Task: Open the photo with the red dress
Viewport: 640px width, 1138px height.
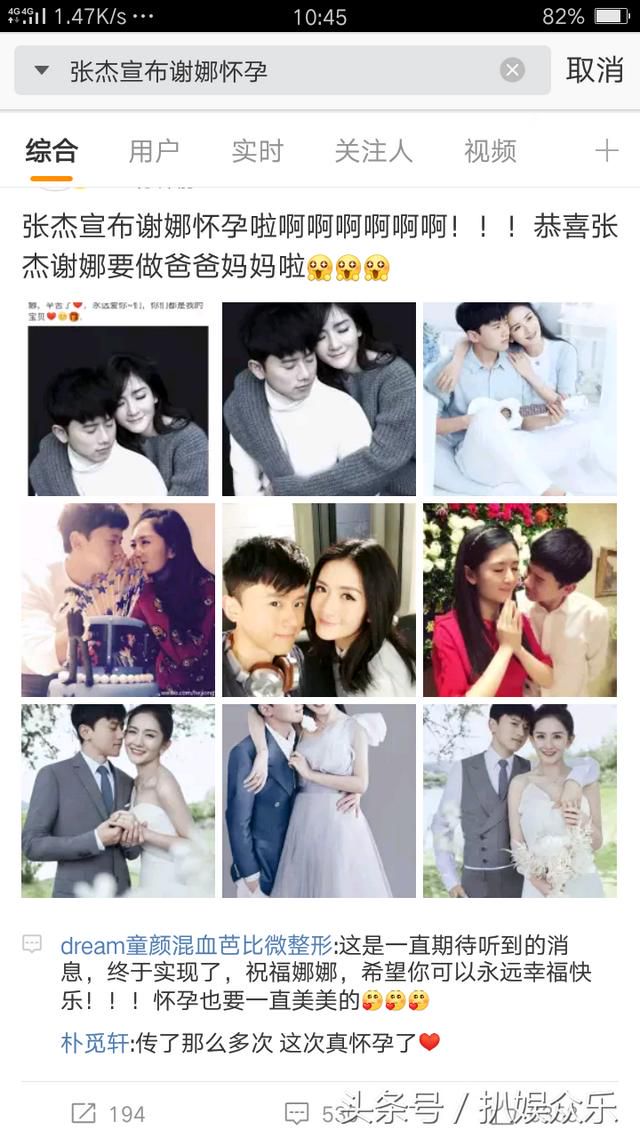Action: click(520, 599)
